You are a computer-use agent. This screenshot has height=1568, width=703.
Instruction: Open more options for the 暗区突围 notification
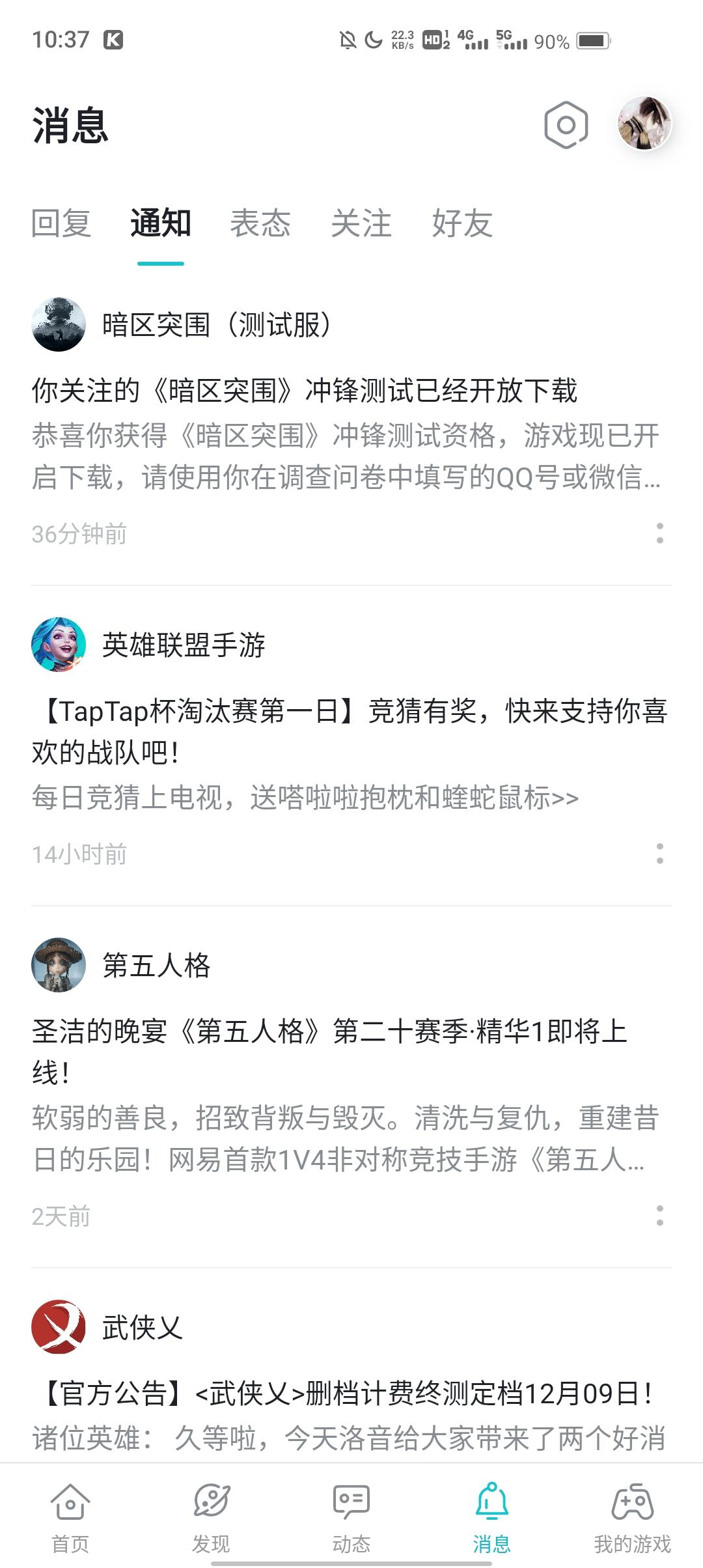(x=660, y=533)
